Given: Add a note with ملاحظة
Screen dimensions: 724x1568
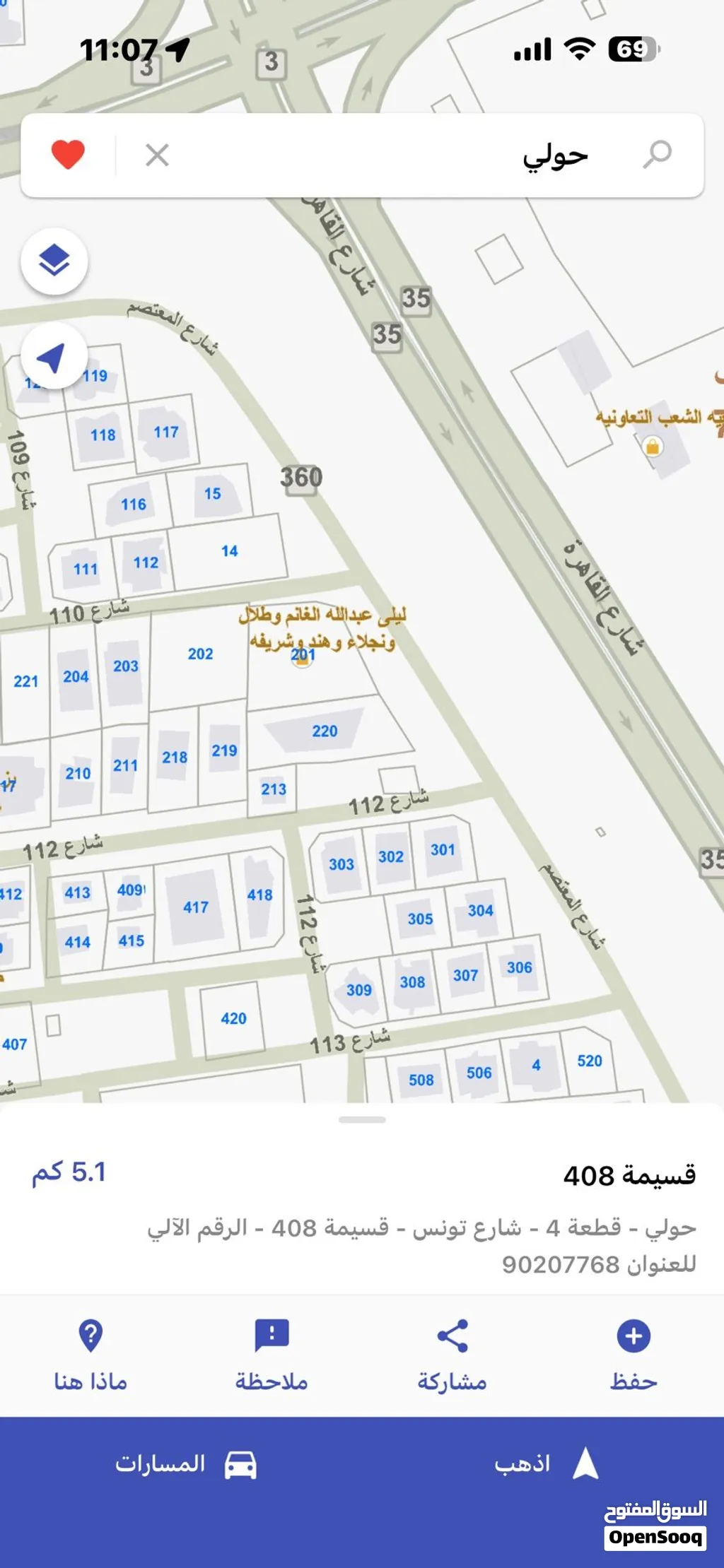Looking at the screenshot, I should click(x=271, y=1355).
